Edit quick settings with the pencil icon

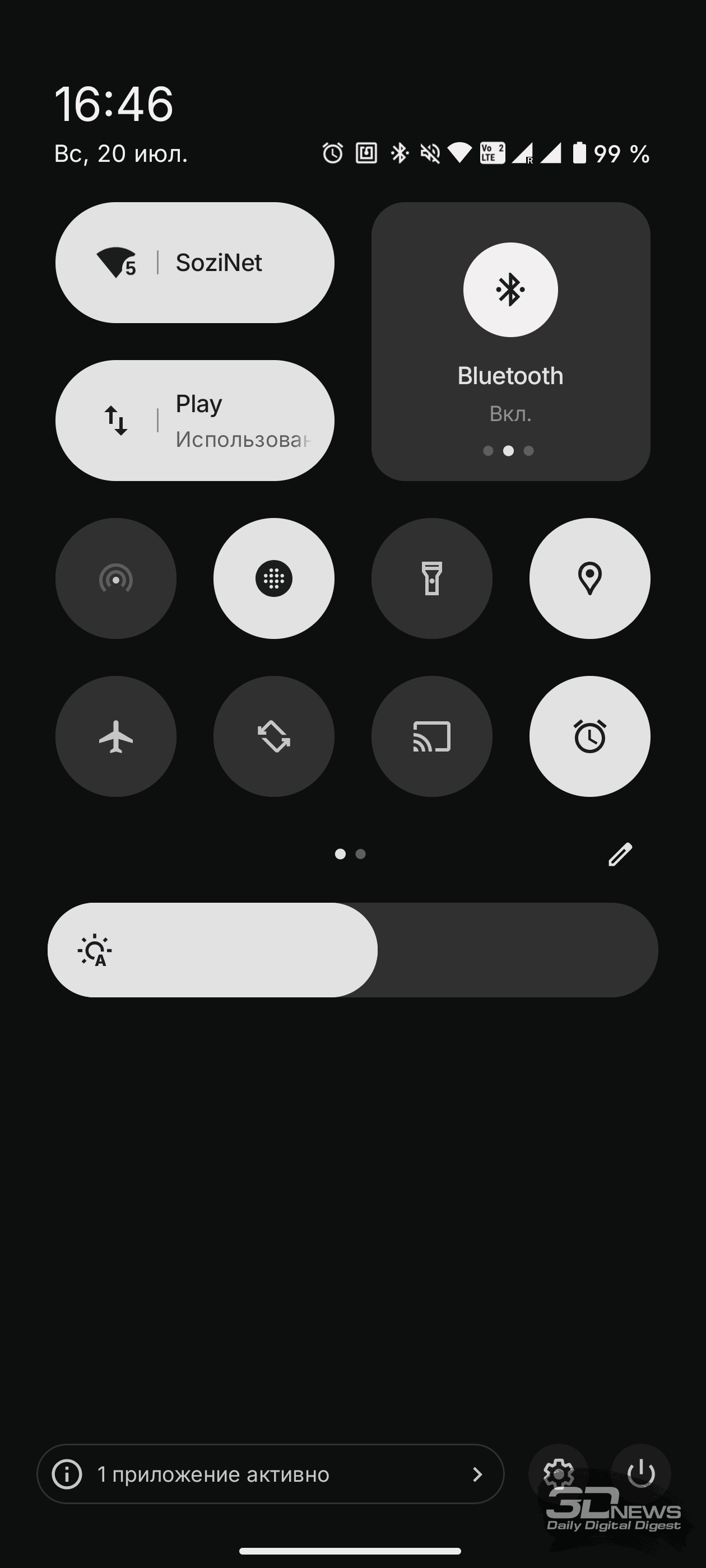pos(620,855)
